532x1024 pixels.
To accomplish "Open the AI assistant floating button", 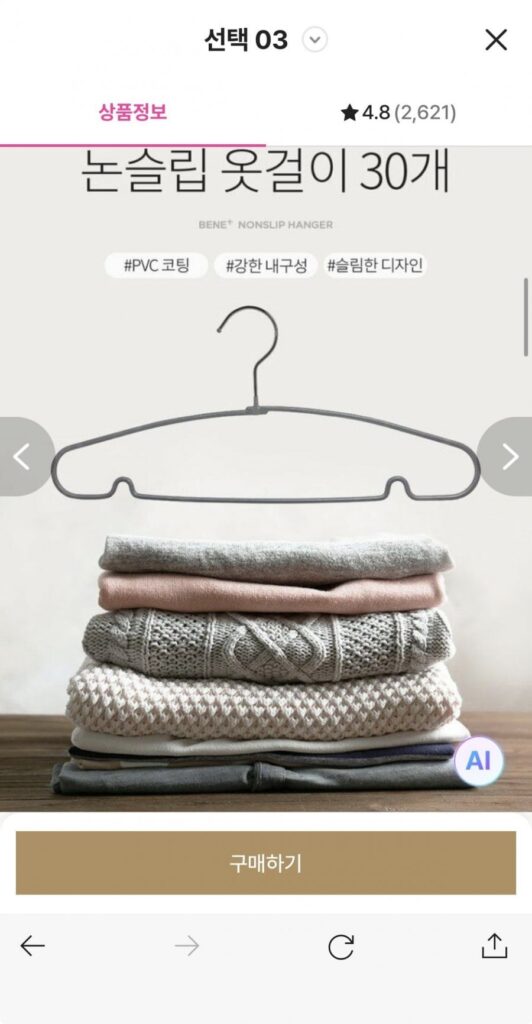I will 478,761.
